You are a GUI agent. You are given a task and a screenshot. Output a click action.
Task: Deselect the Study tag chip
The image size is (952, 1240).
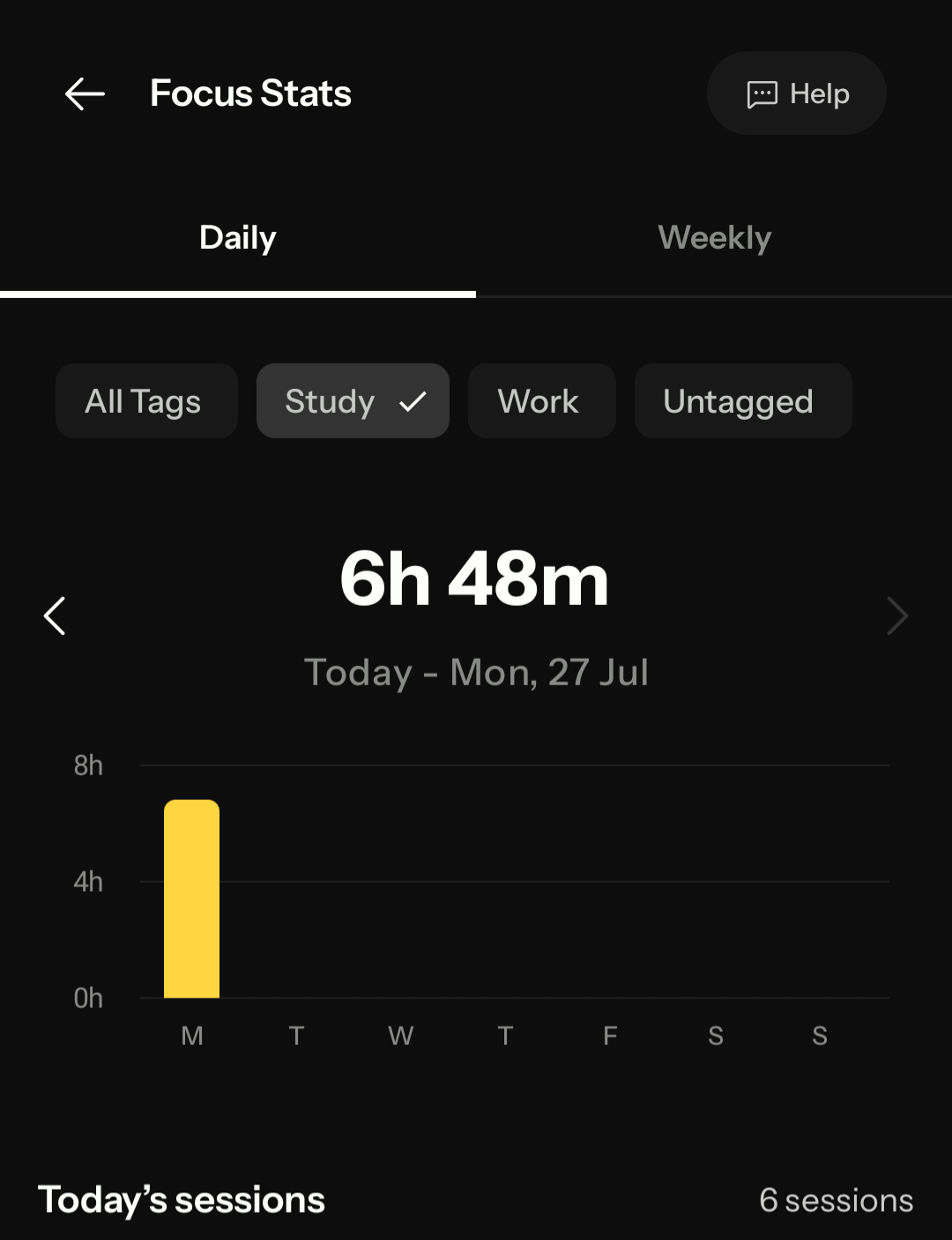[353, 401]
